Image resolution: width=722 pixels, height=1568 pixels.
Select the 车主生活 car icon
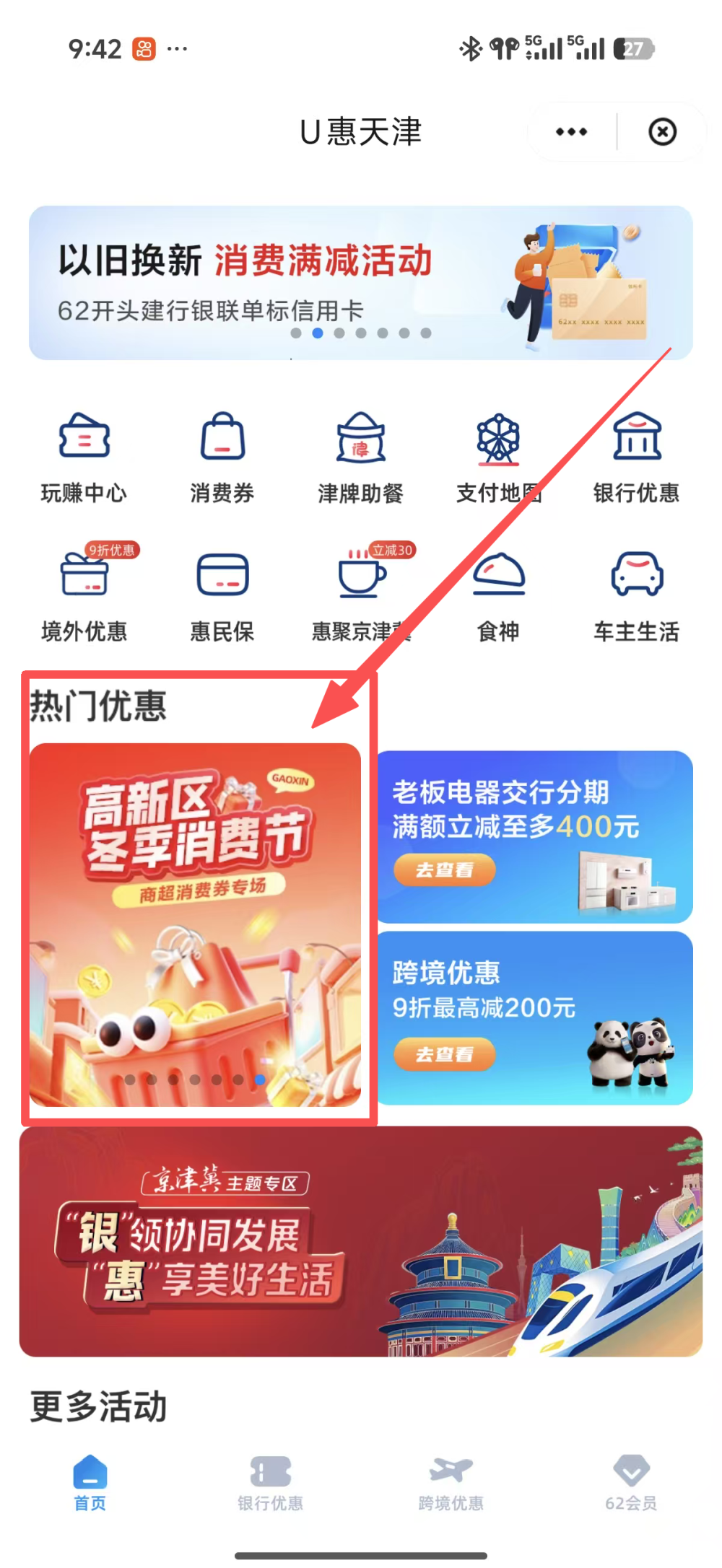[x=636, y=593]
